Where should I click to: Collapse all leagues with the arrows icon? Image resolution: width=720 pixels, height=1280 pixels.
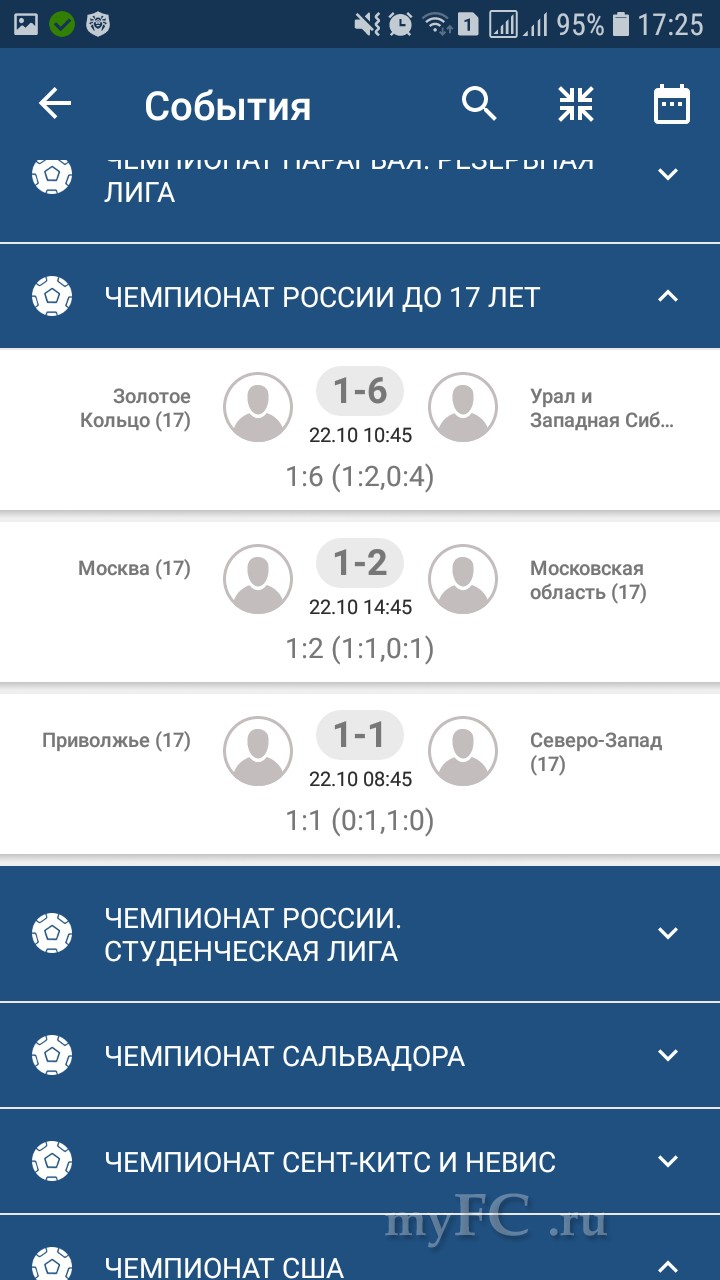[x=576, y=104]
